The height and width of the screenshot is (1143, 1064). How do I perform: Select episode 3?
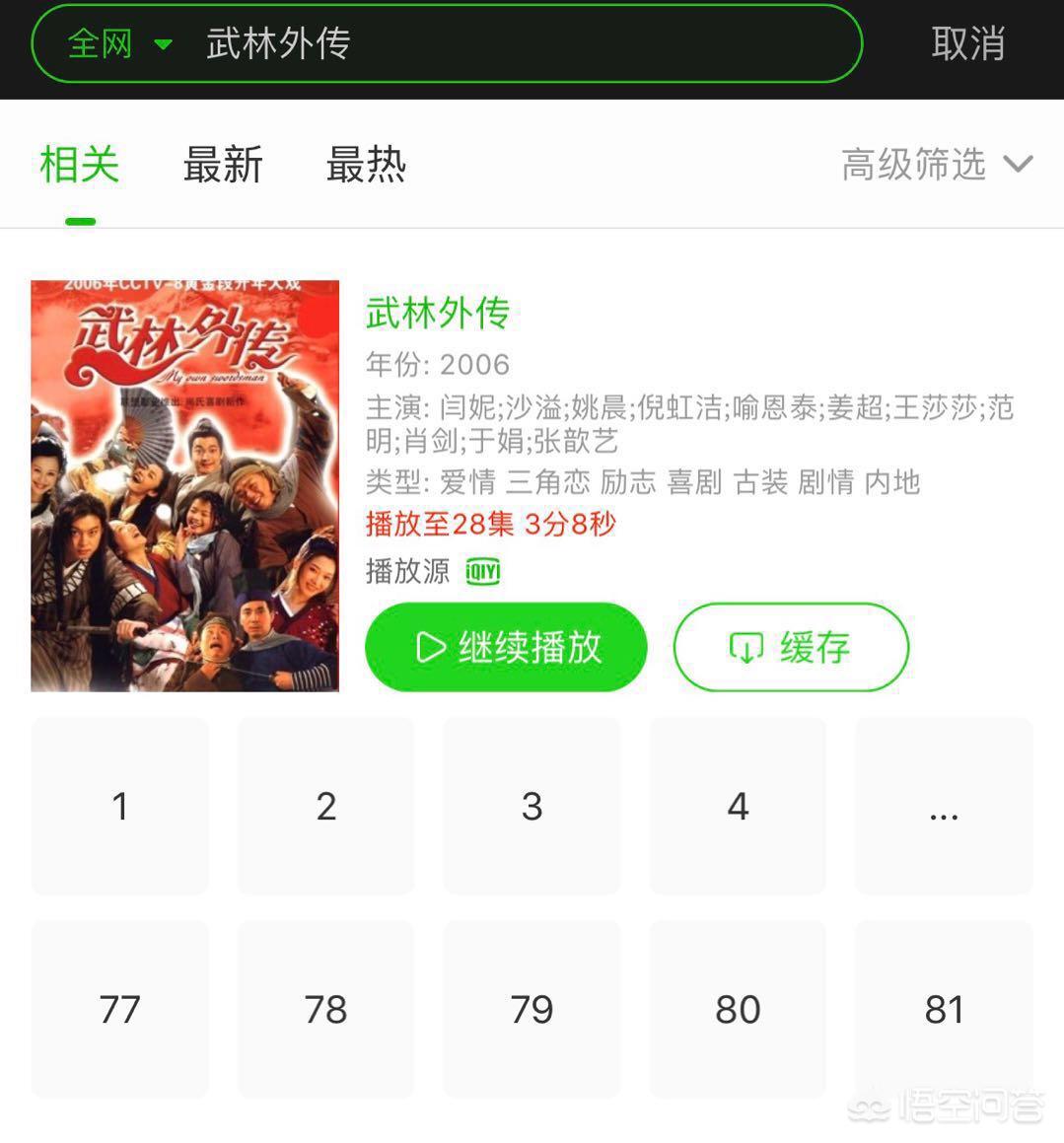pos(532,806)
